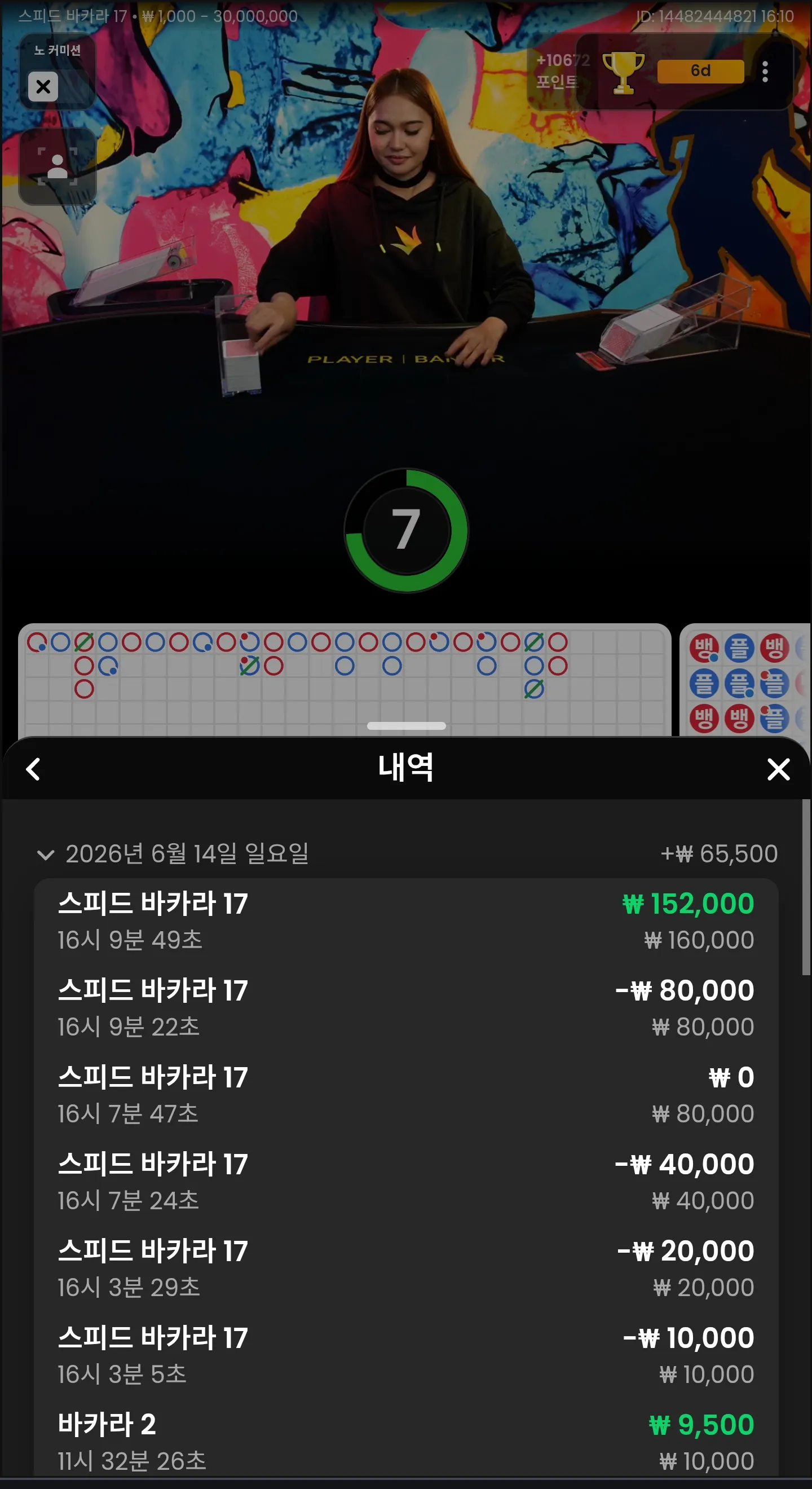
Task: Toggle the dealer camera view icon
Action: [57, 166]
